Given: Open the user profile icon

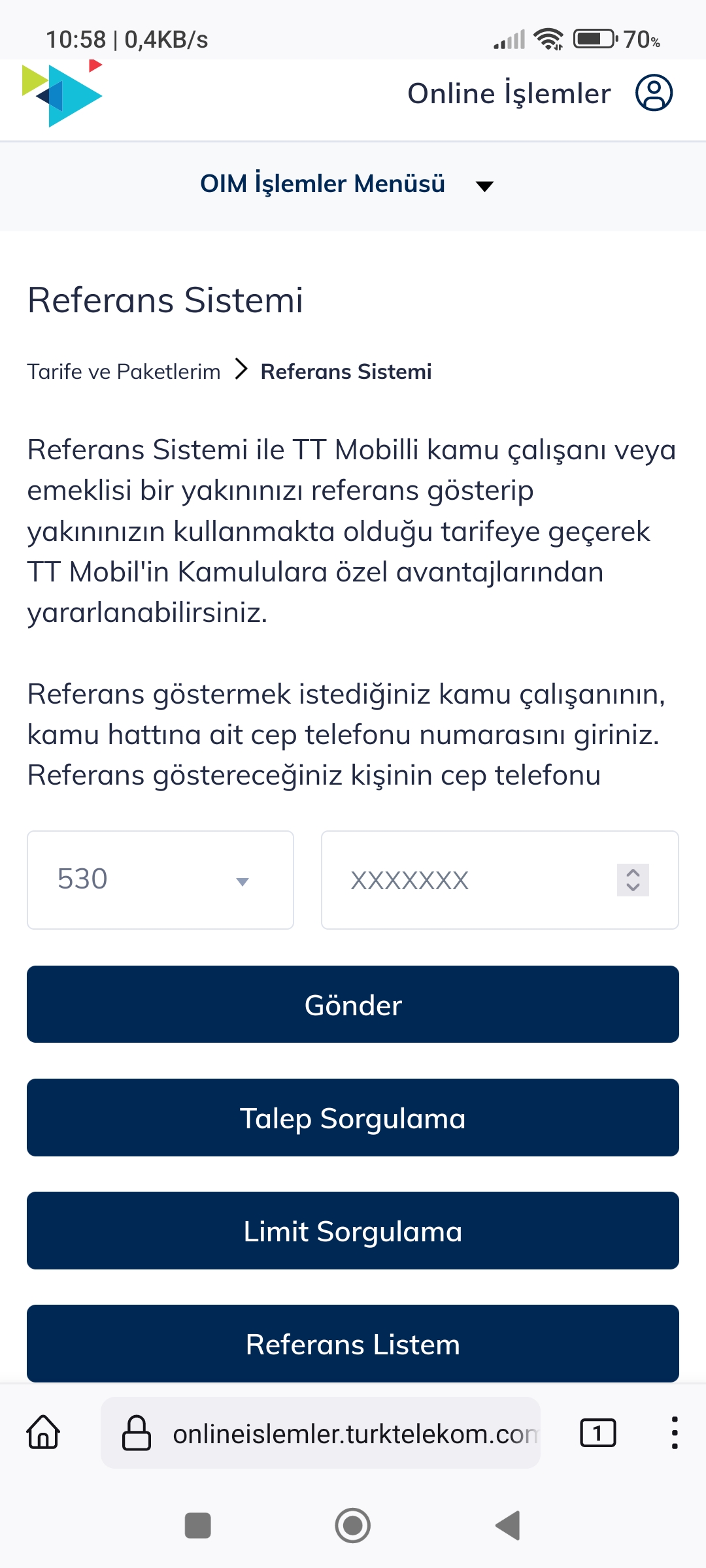Looking at the screenshot, I should [x=654, y=93].
